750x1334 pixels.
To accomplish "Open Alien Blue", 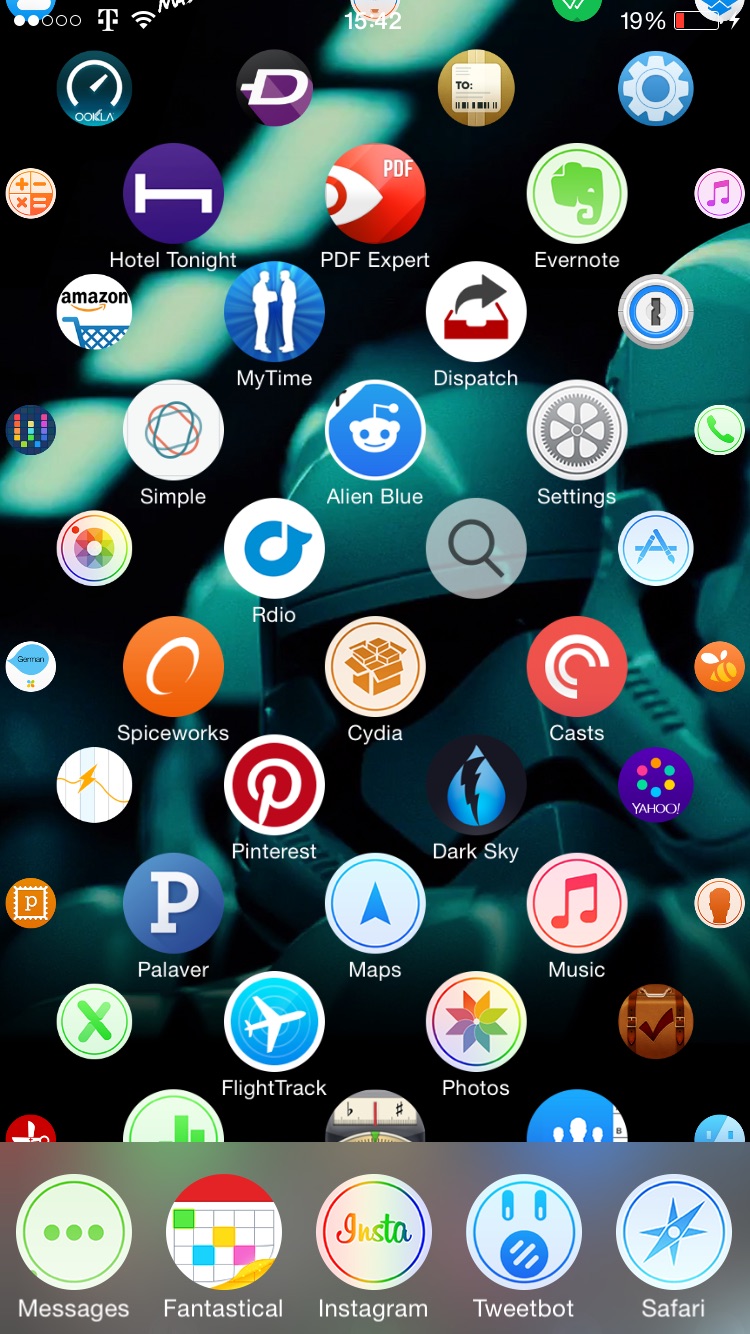I will click(x=375, y=430).
